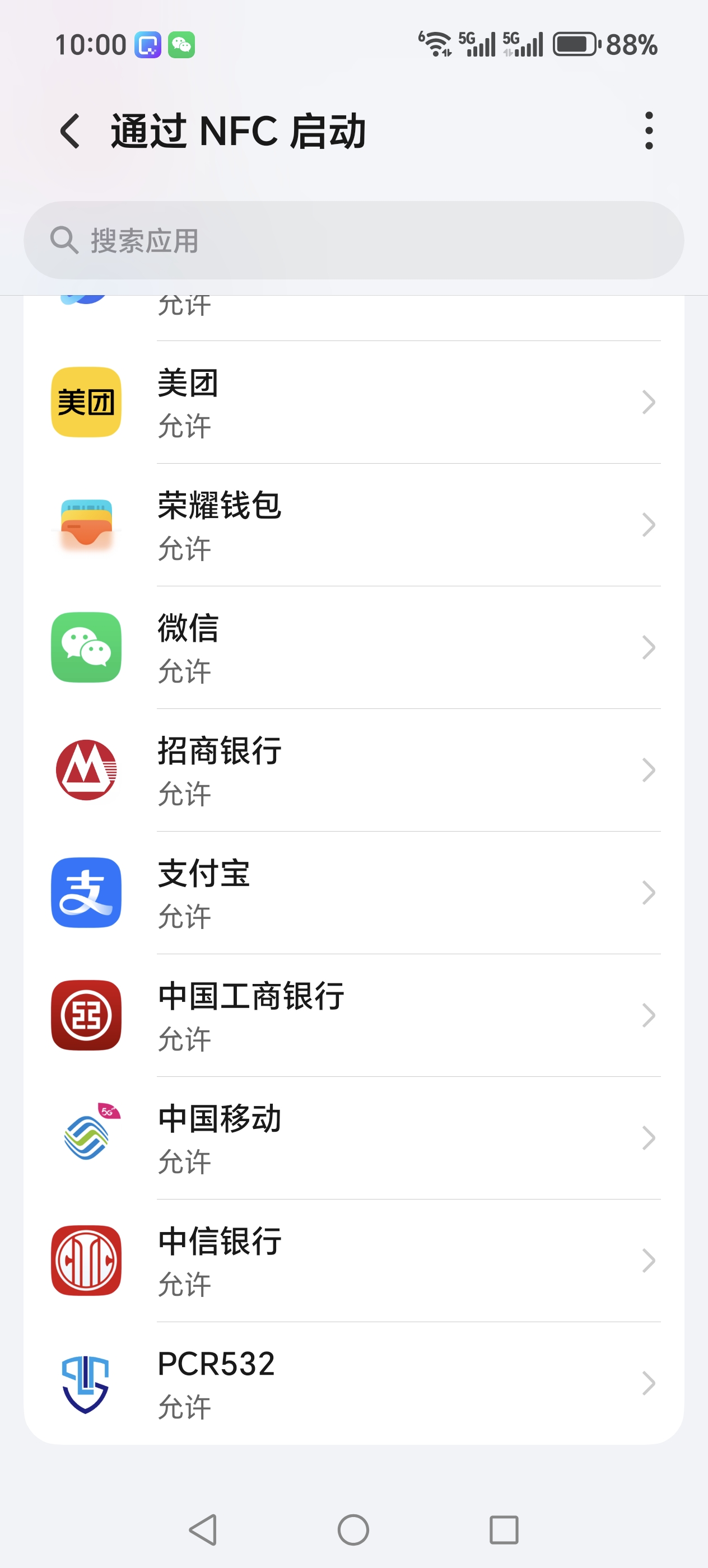
Task: Open 美团 NFC launch setting
Action: [x=353, y=402]
